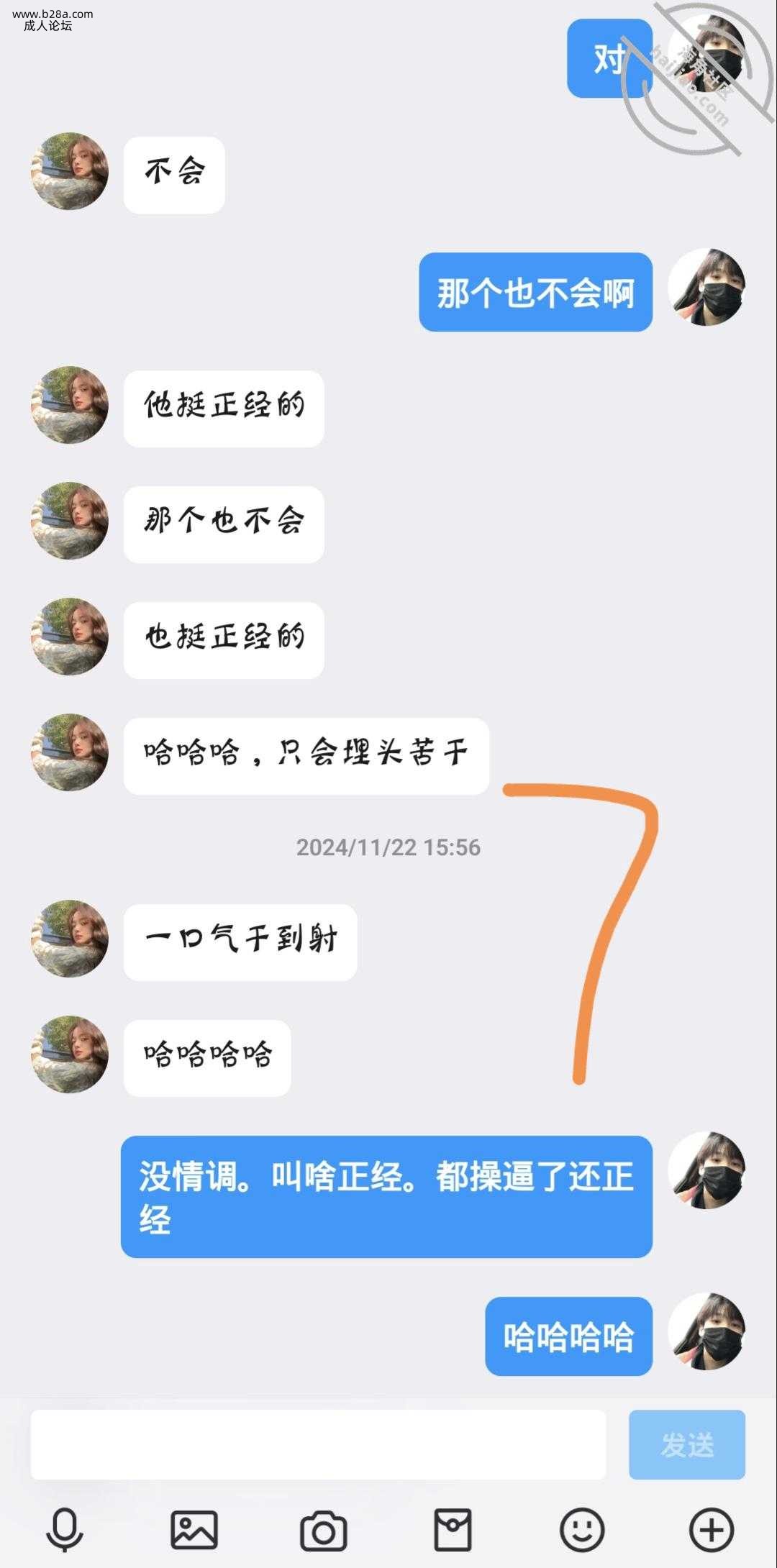Tap the message input field
Screen dimensions: 777x1568
click(317, 1444)
